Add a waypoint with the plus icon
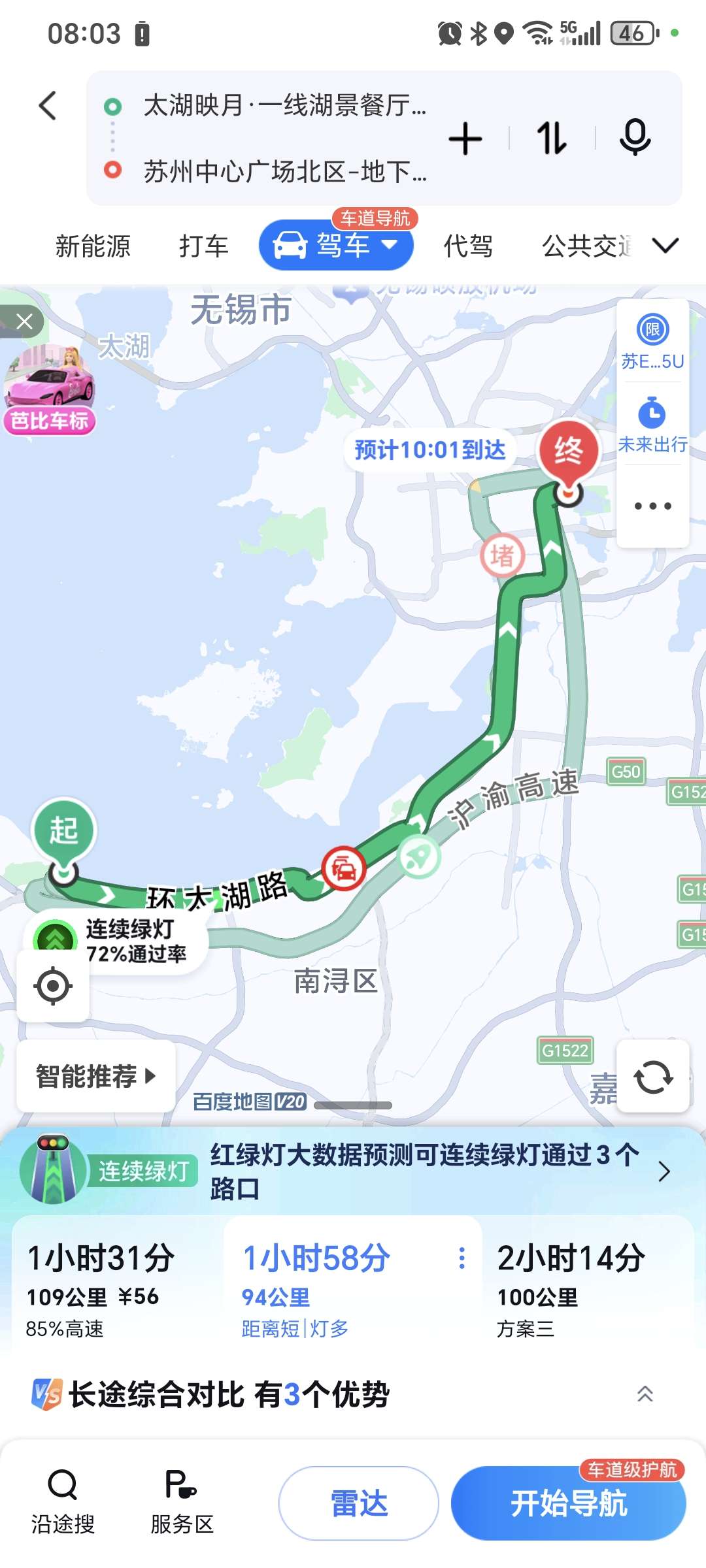Image resolution: width=706 pixels, height=1568 pixels. click(465, 139)
